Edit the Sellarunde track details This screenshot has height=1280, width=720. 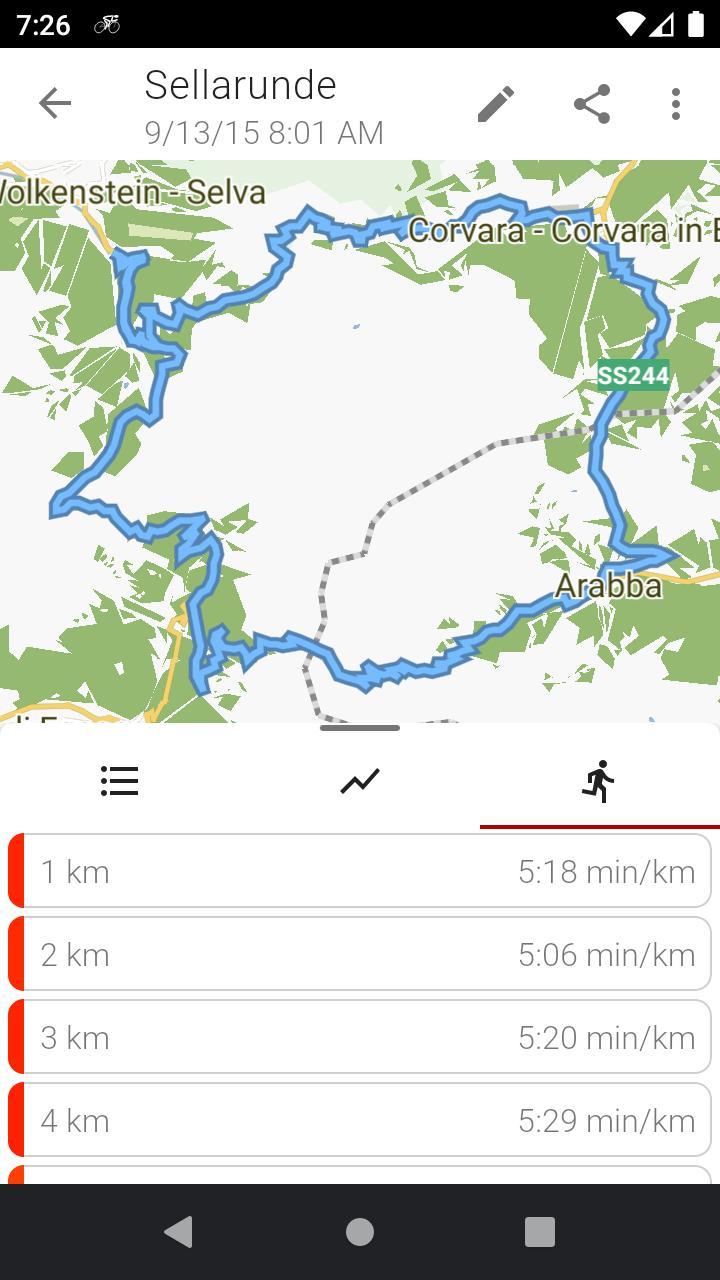point(495,104)
